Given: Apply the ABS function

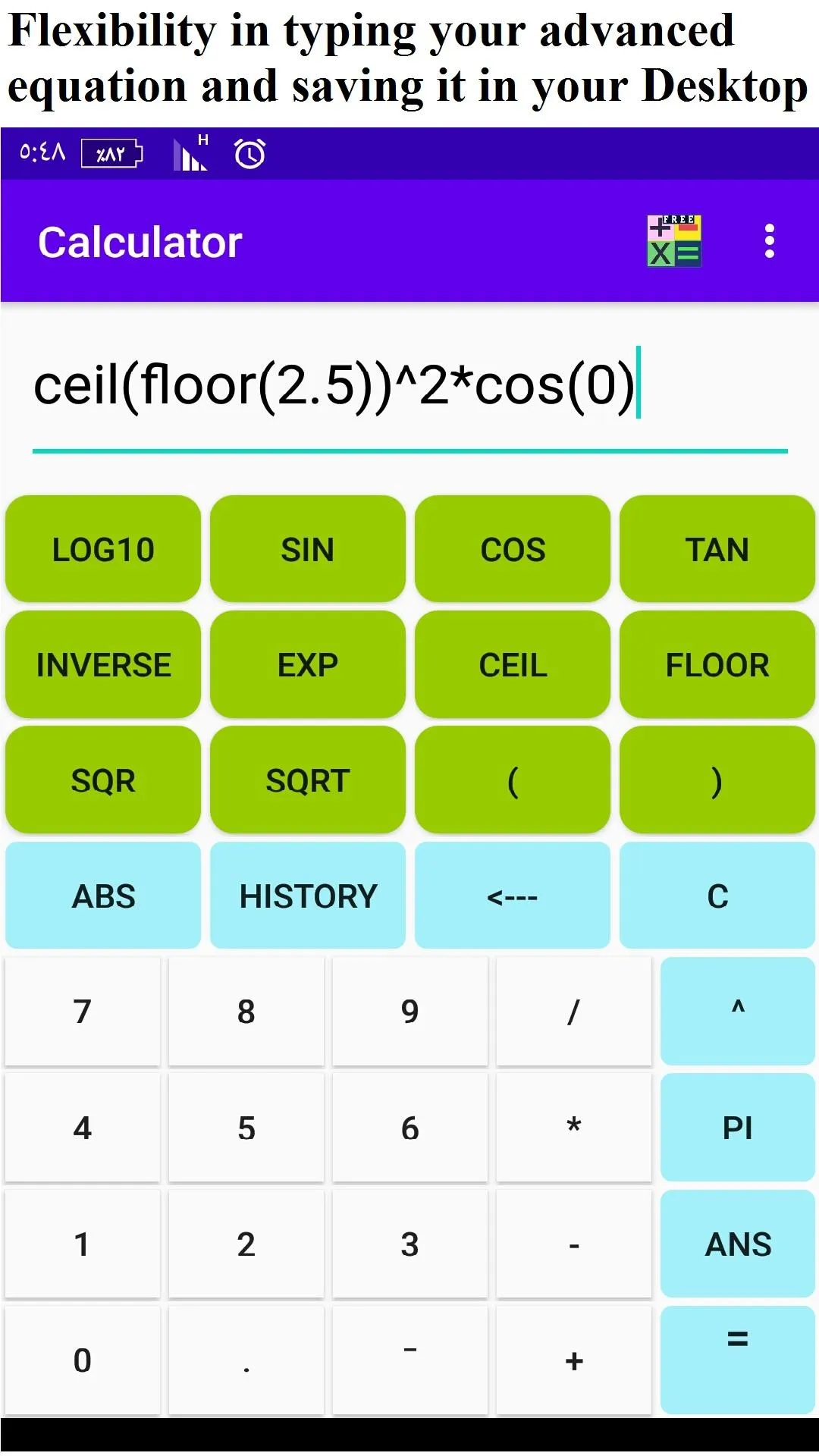Looking at the screenshot, I should click(x=103, y=896).
